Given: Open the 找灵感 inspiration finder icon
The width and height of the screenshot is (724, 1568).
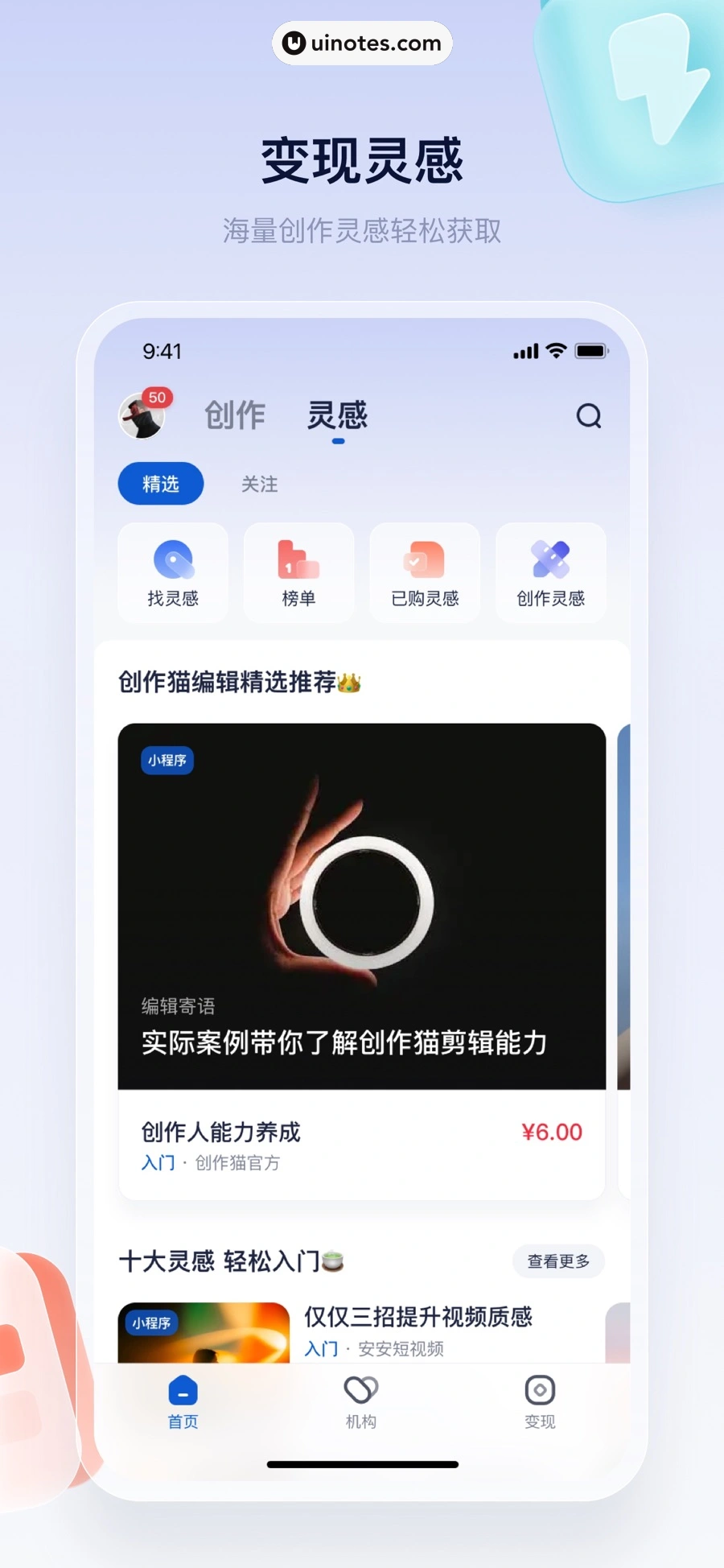Looking at the screenshot, I should [172, 571].
